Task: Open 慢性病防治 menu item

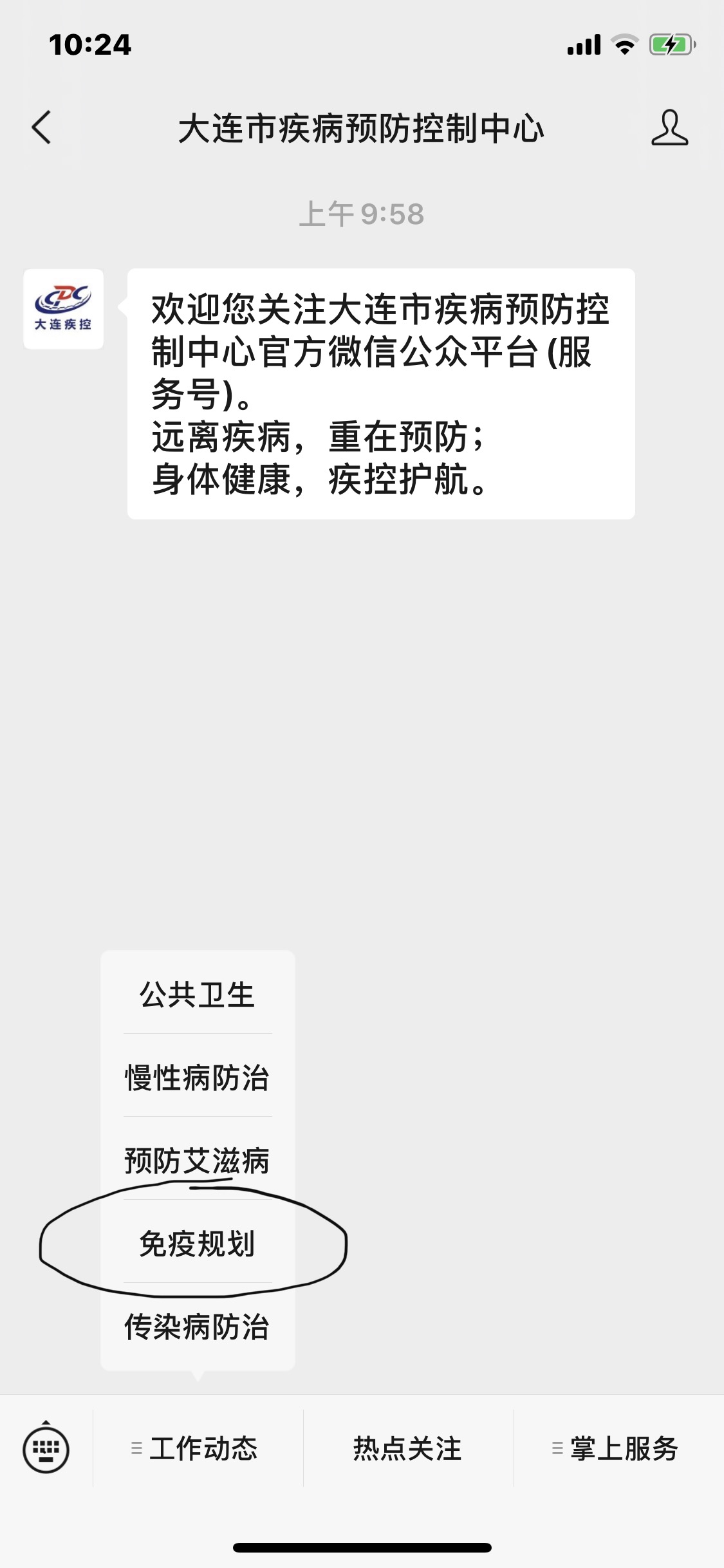Action: click(x=198, y=1078)
